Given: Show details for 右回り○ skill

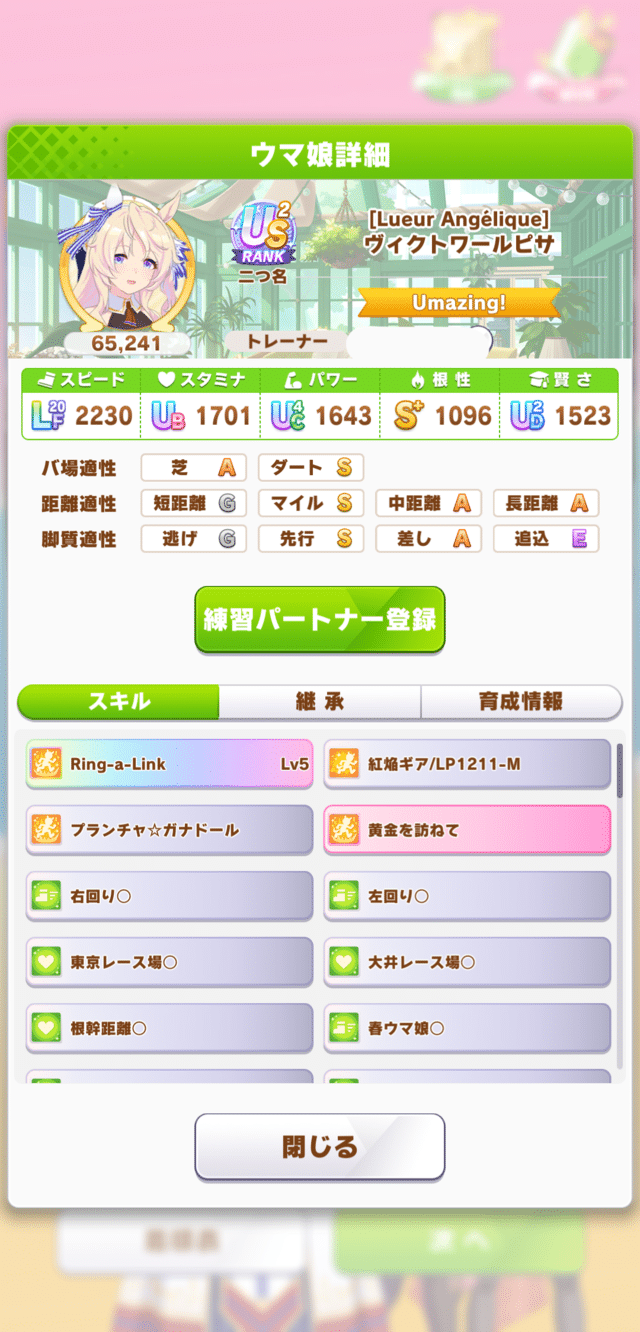Looking at the screenshot, I should 169,896.
